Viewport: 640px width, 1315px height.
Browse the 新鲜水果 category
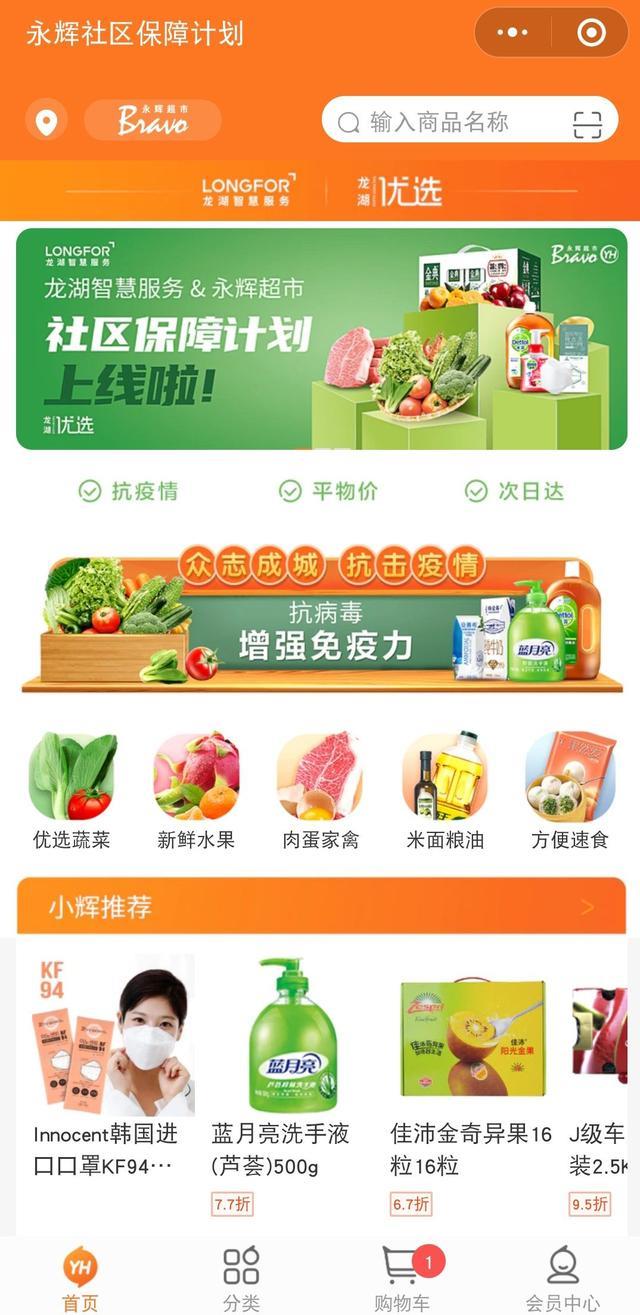tap(196, 790)
